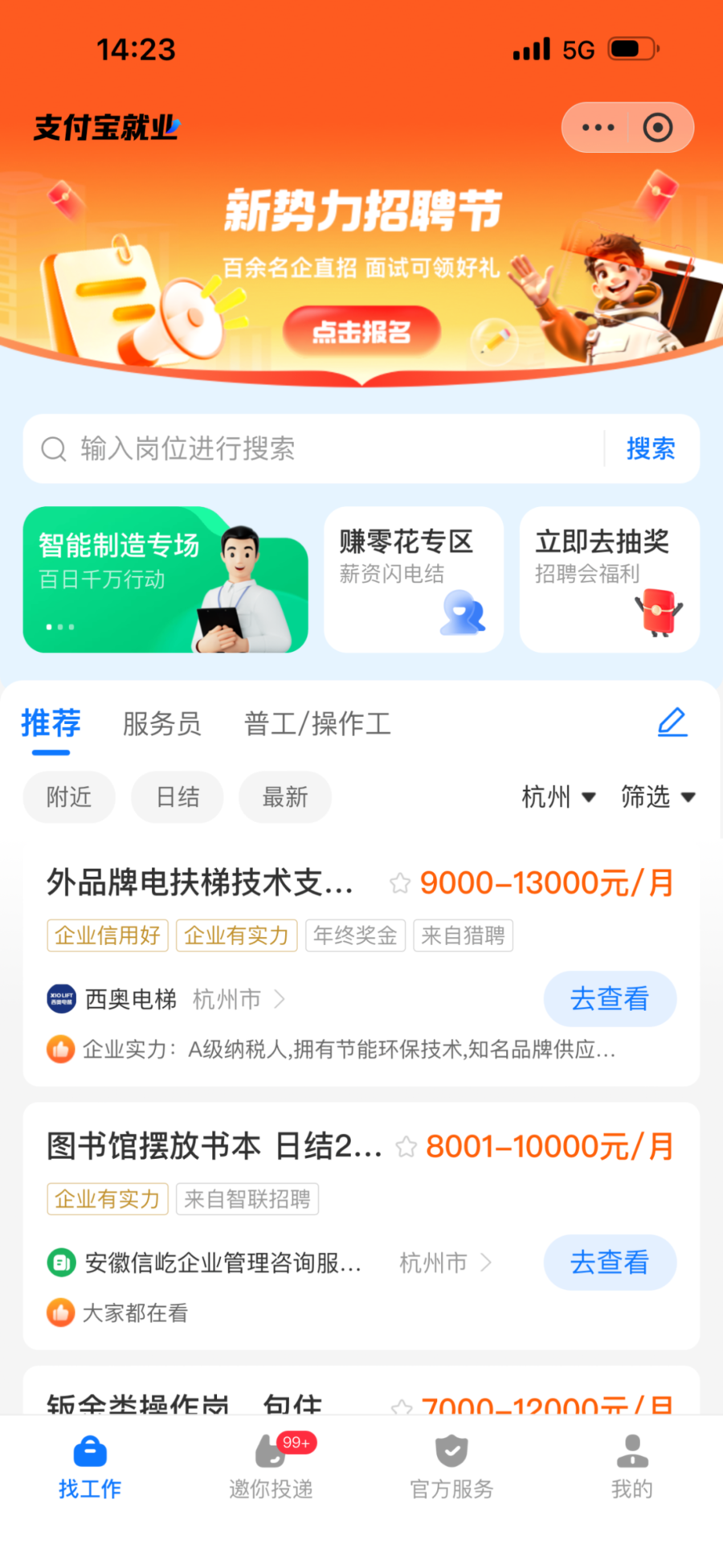Viewport: 723px width, 1568px height.
Task: Select the 日结 filter chip
Action: (x=178, y=797)
